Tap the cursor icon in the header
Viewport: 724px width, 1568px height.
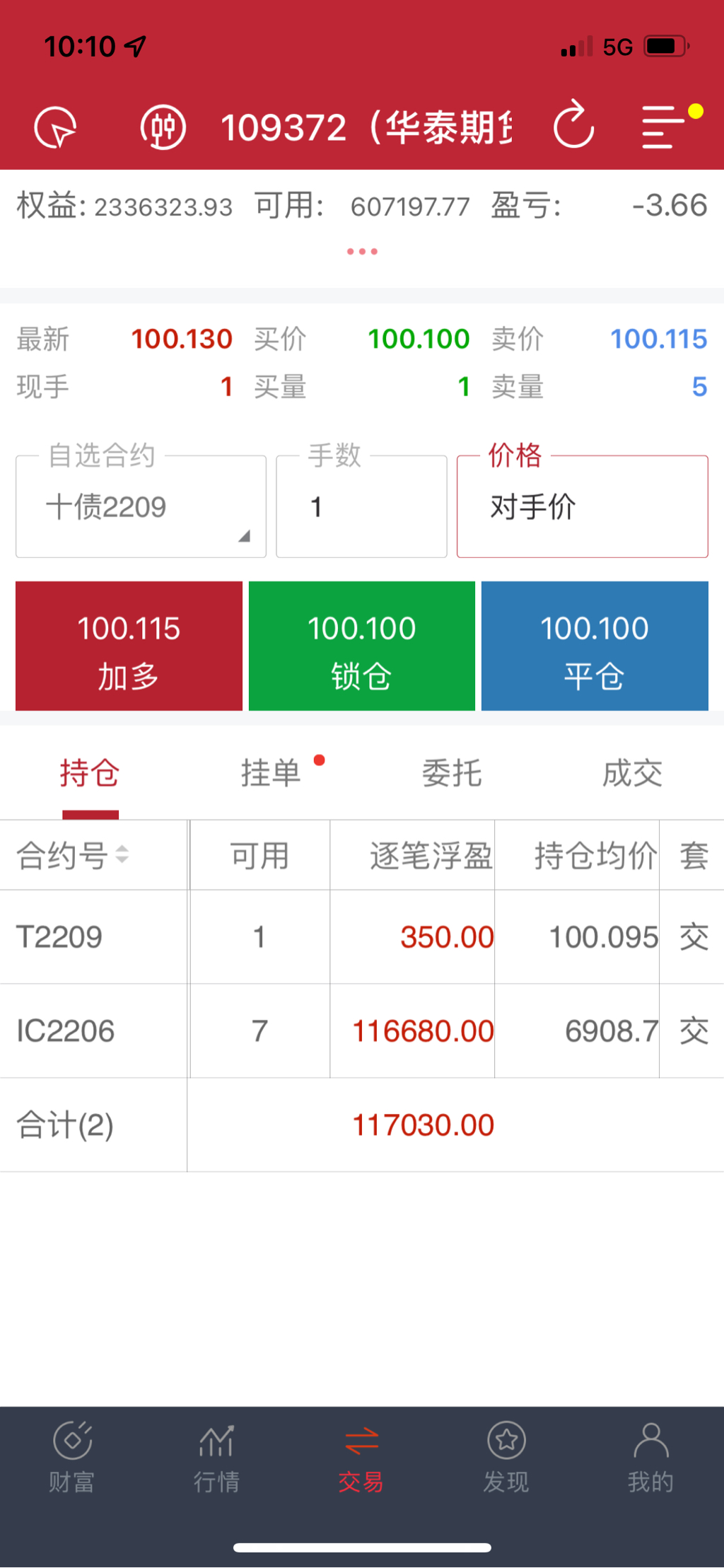tap(55, 127)
